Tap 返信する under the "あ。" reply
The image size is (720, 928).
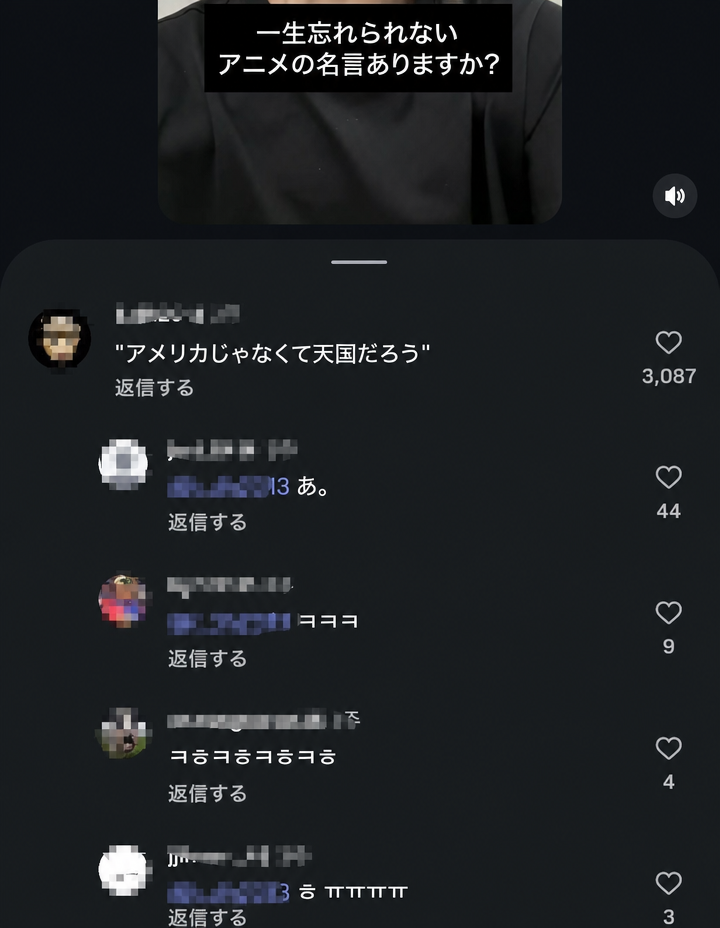coord(207,522)
